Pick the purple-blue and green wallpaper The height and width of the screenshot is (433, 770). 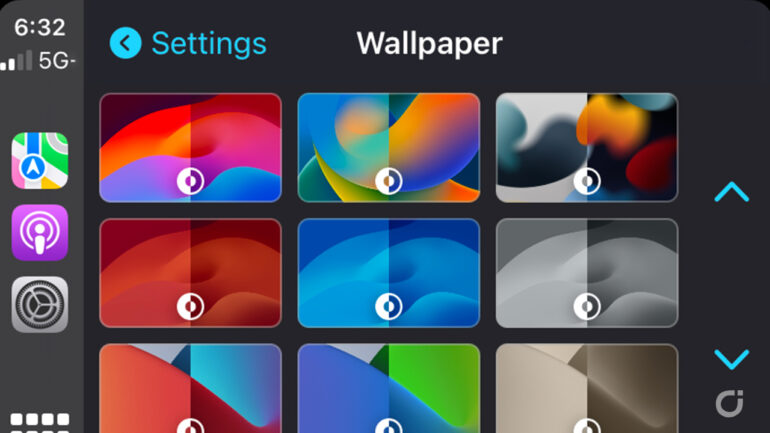389,389
